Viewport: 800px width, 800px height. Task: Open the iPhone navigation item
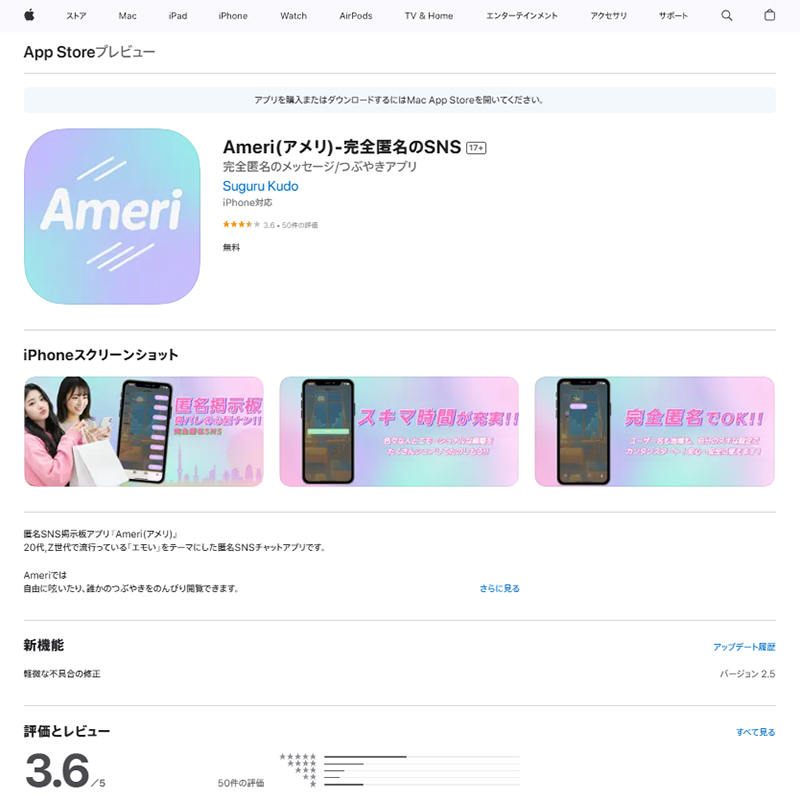click(233, 16)
